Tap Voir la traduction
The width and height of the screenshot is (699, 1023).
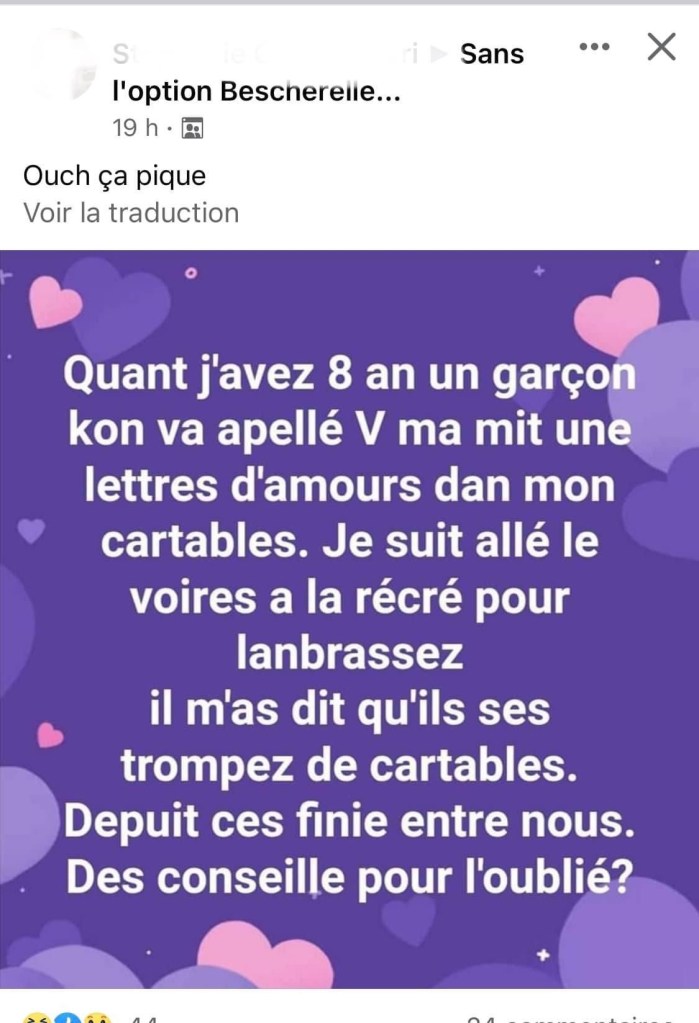131,212
